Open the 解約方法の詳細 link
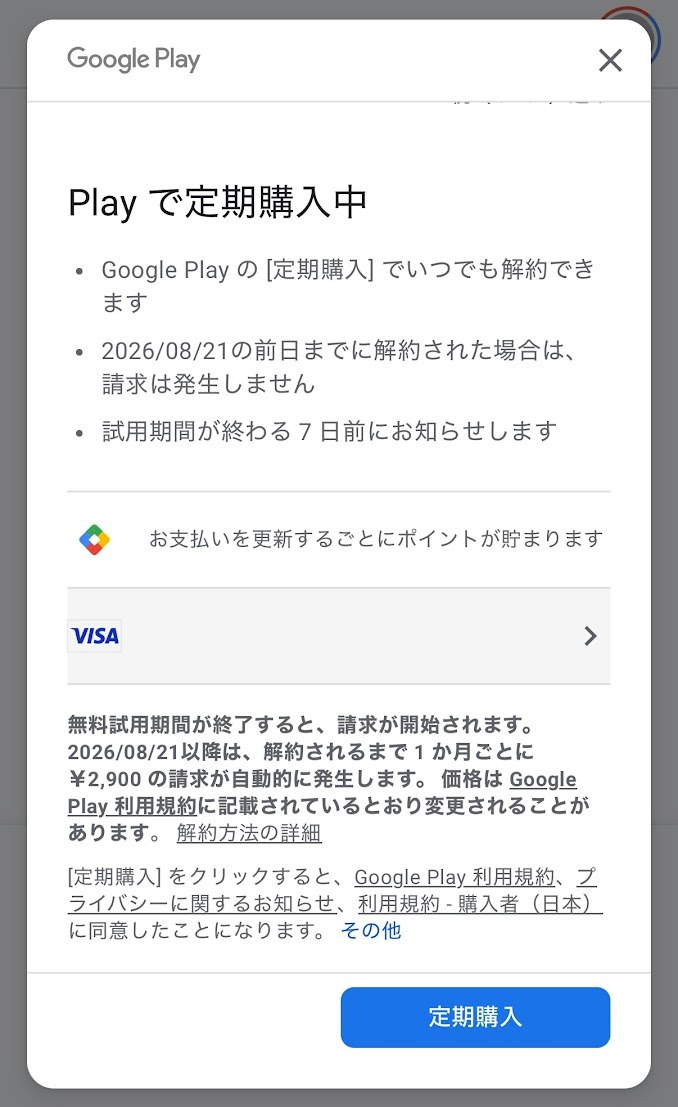Image resolution: width=678 pixels, height=1107 pixels. click(249, 833)
